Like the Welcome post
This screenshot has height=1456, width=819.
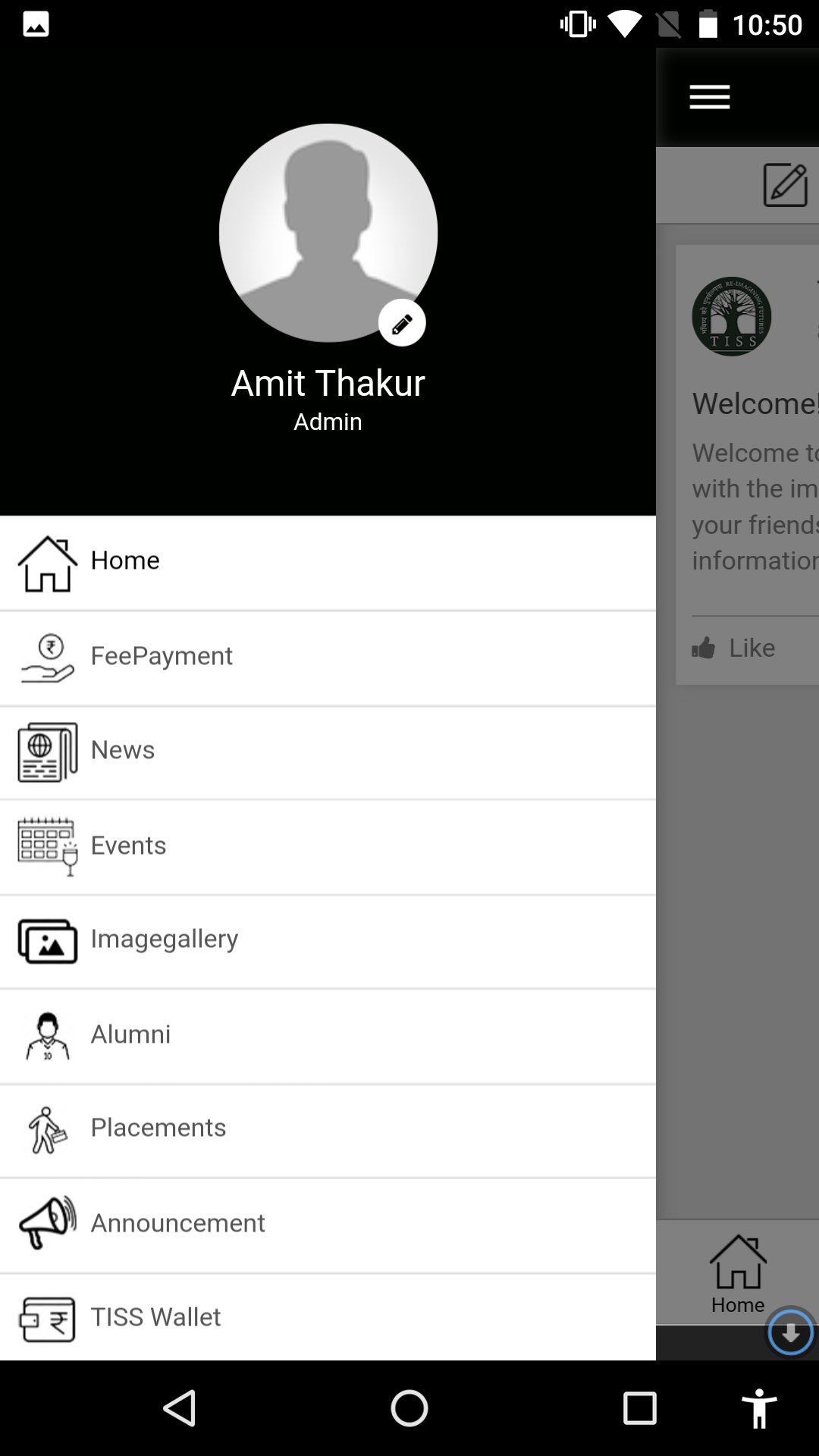(733, 648)
